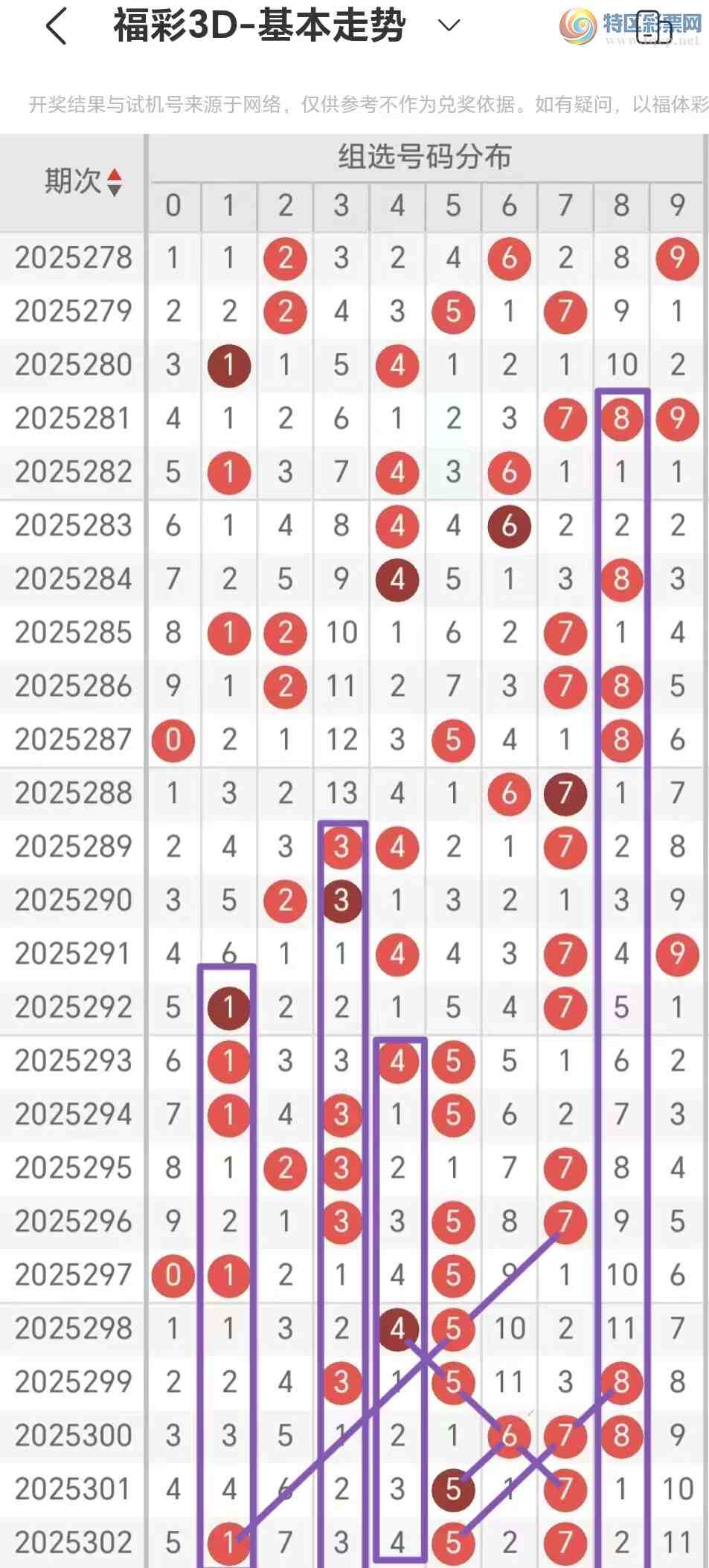
Task: Expand the 福彩3D-基本走势 chart type dropdown
Action: click(449, 26)
